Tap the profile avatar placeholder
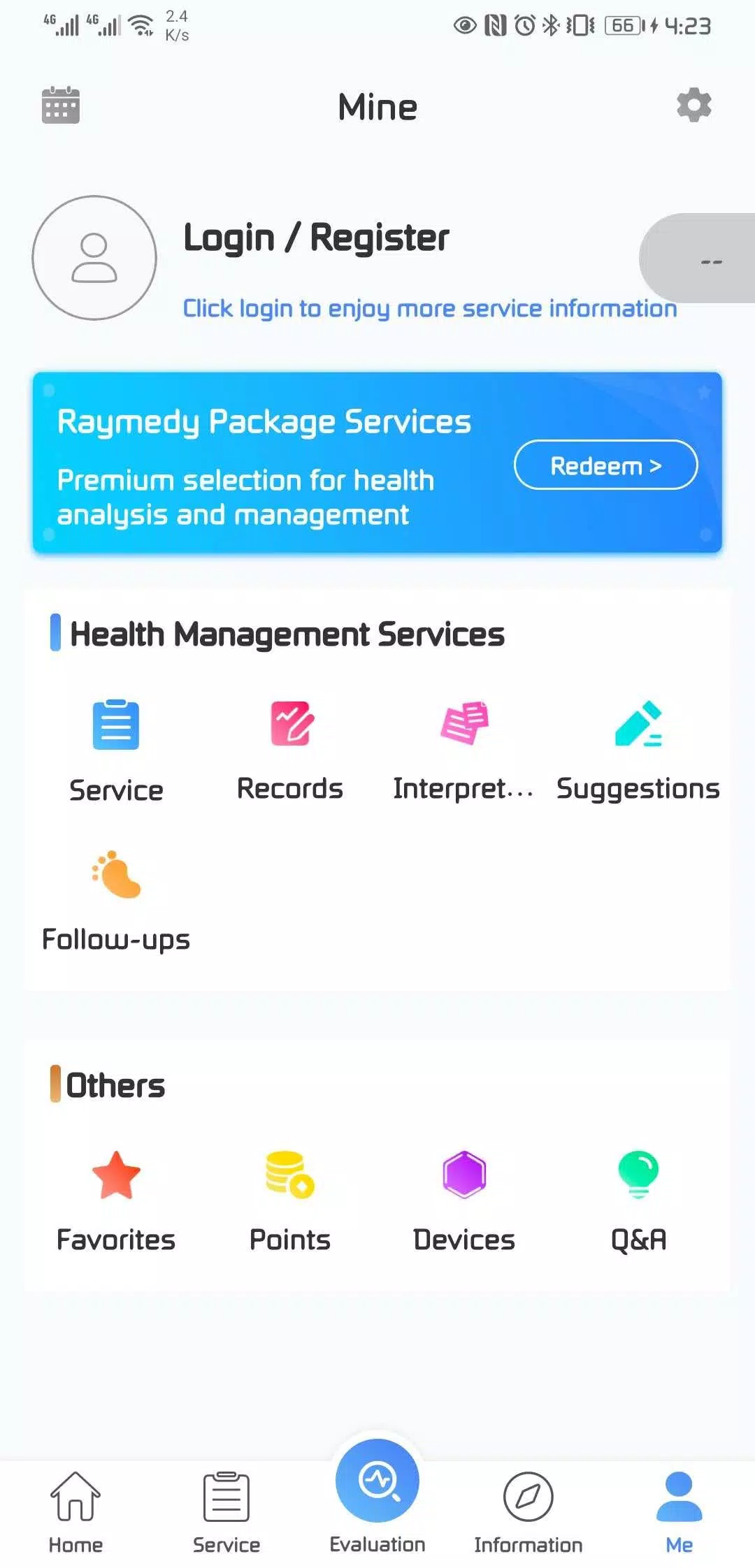The height and width of the screenshot is (1568, 755). 94,258
